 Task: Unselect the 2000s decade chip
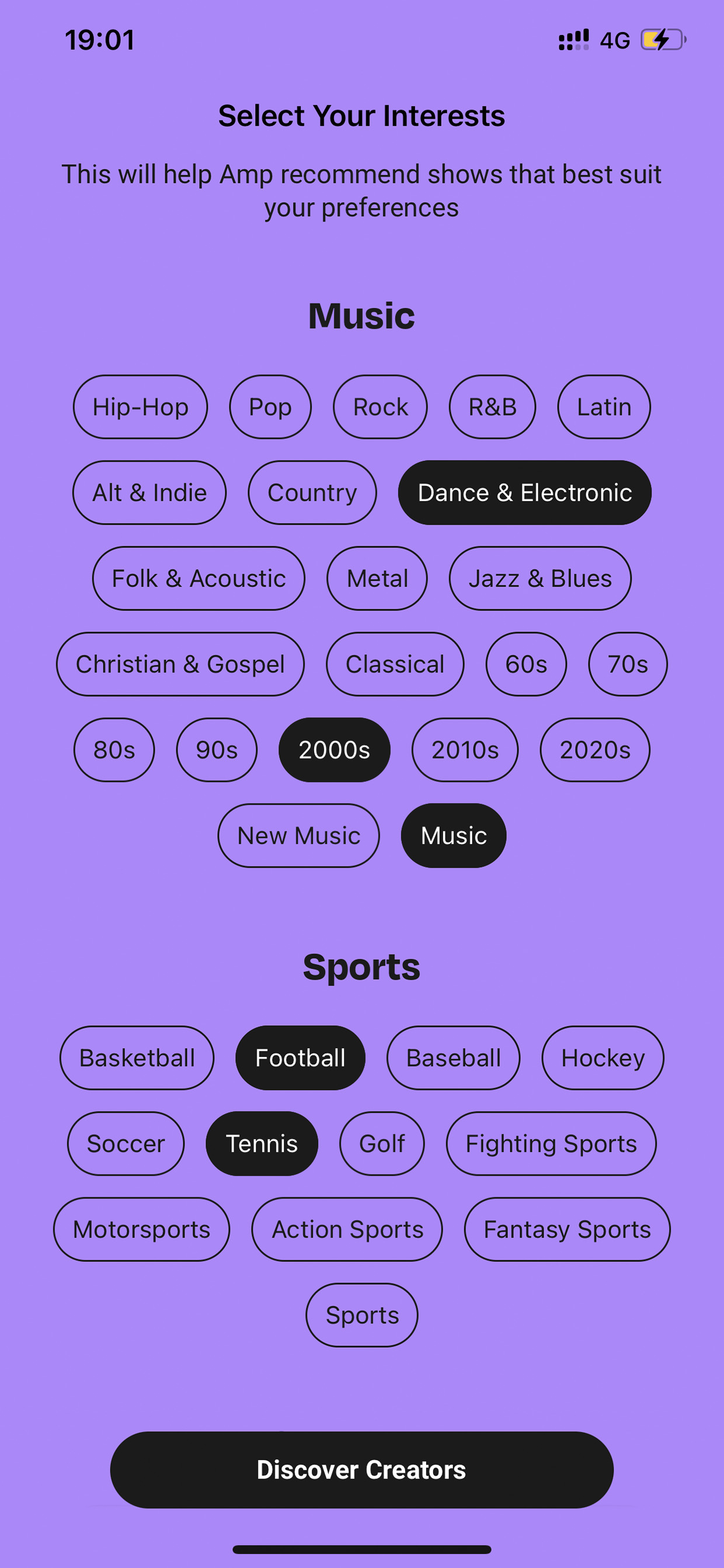(334, 750)
